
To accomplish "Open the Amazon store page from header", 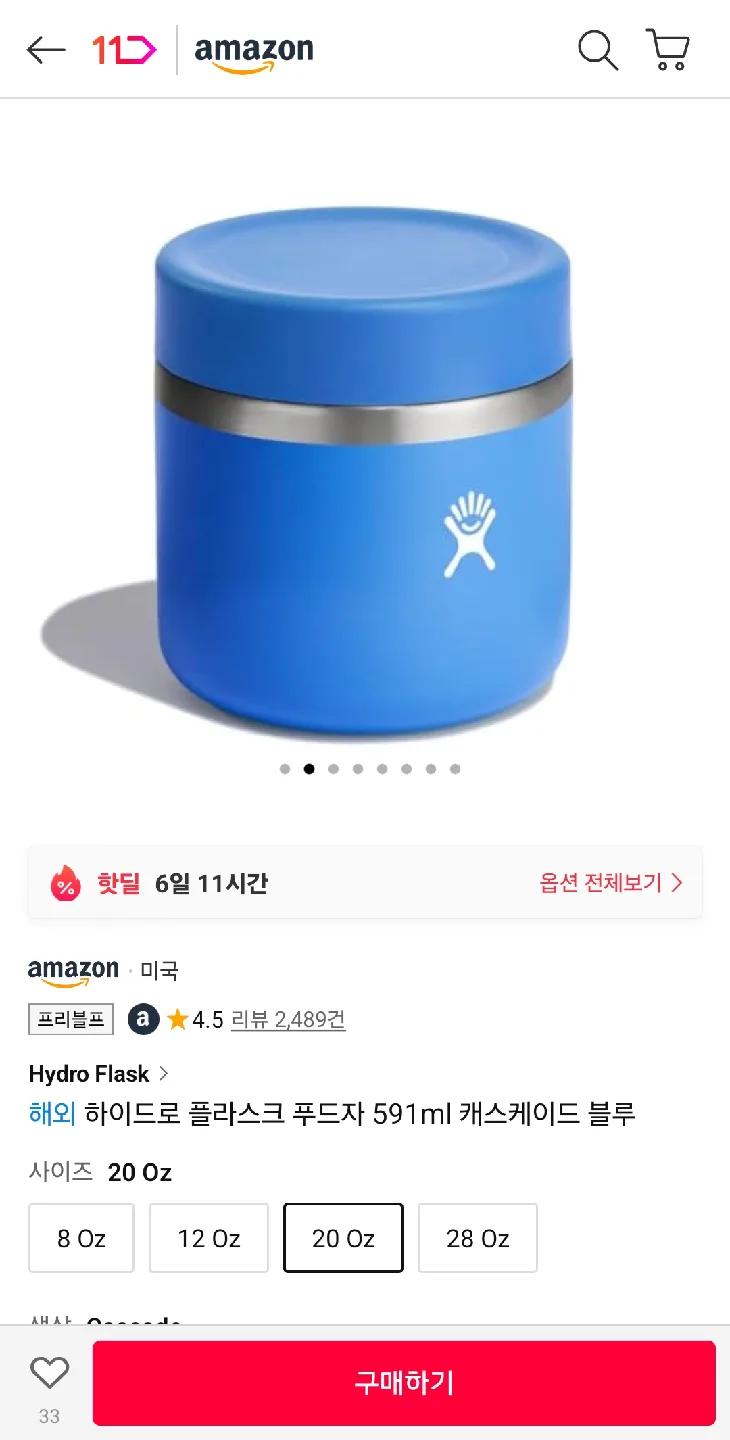I will coord(254,52).
